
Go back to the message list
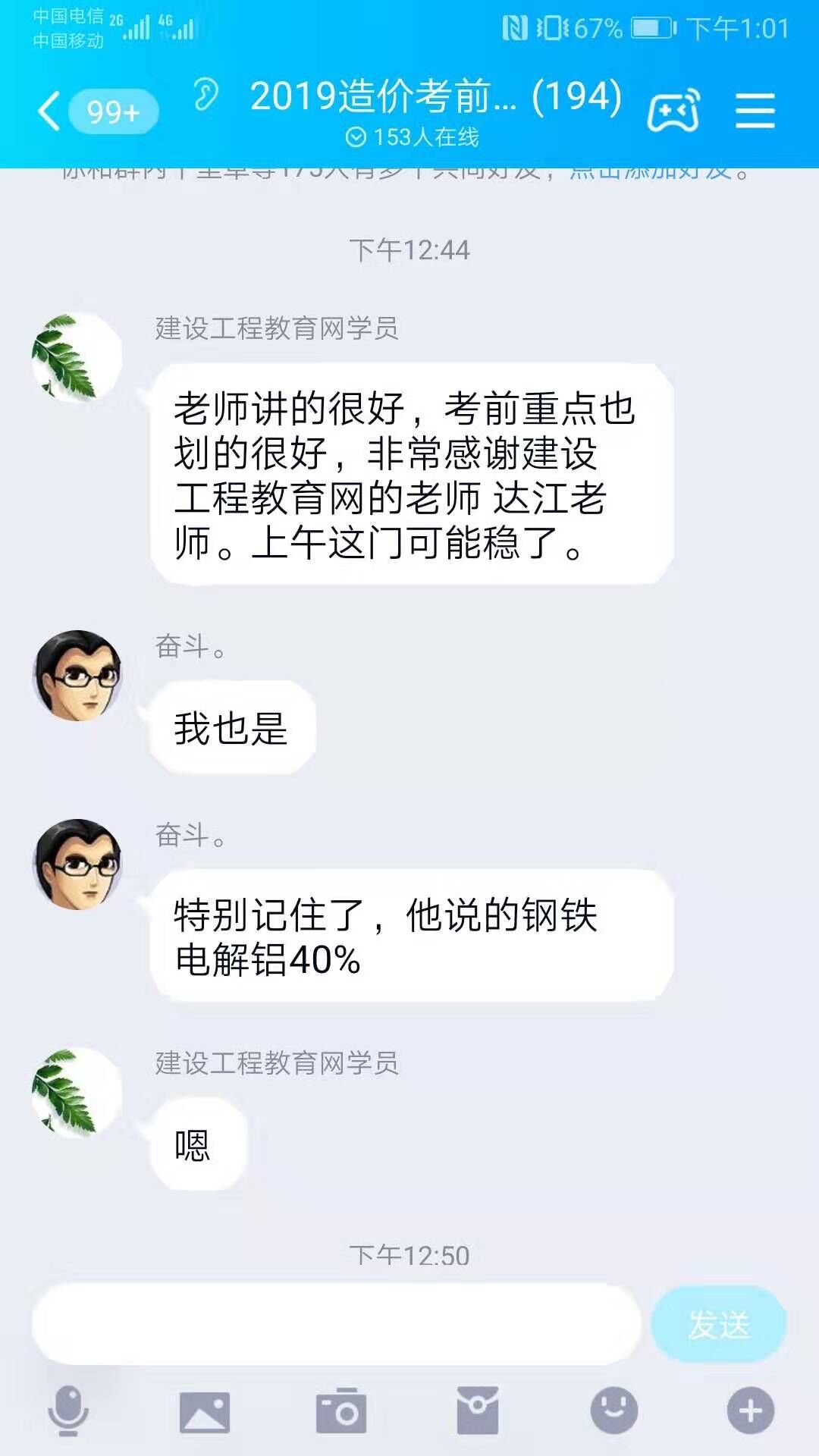(50, 111)
